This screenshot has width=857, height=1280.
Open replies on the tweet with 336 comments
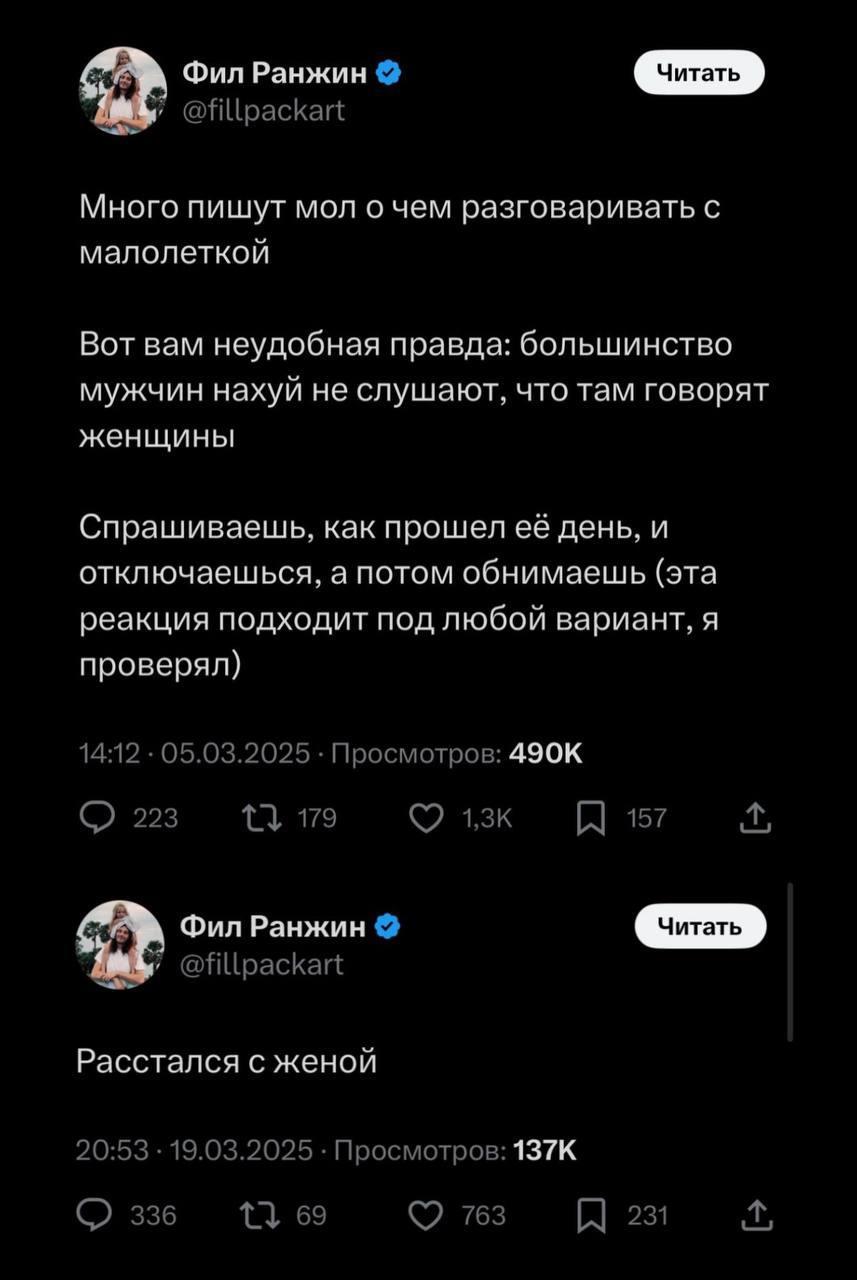pos(97,1215)
